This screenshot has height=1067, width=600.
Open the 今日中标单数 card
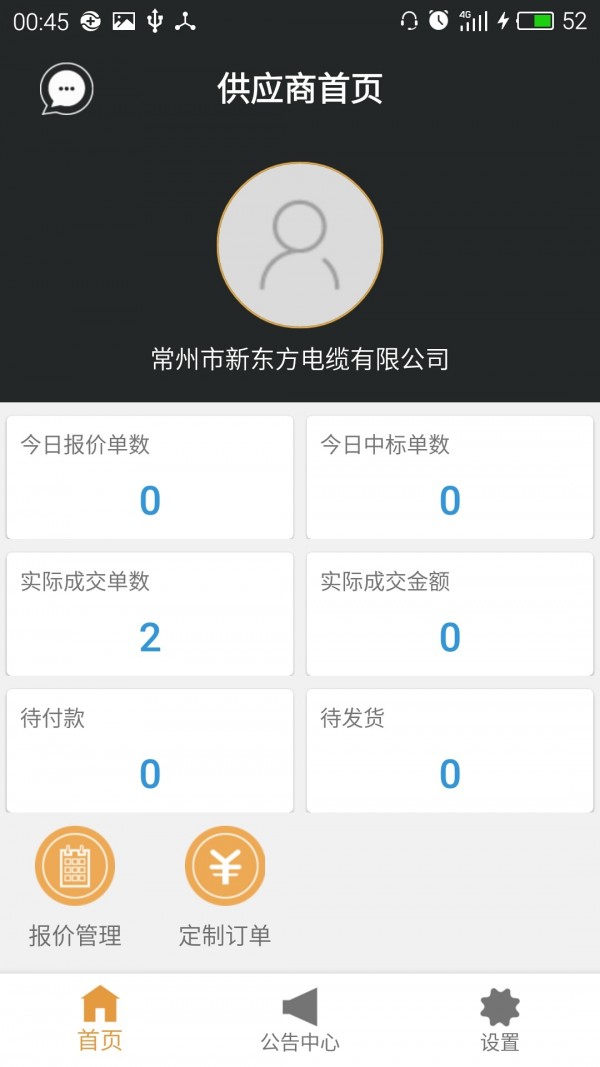pos(450,478)
